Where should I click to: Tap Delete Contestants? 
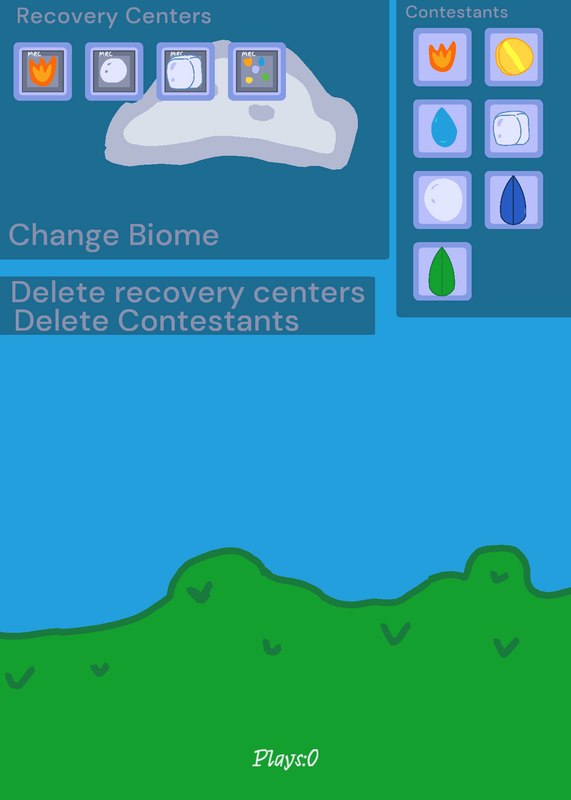coord(156,321)
